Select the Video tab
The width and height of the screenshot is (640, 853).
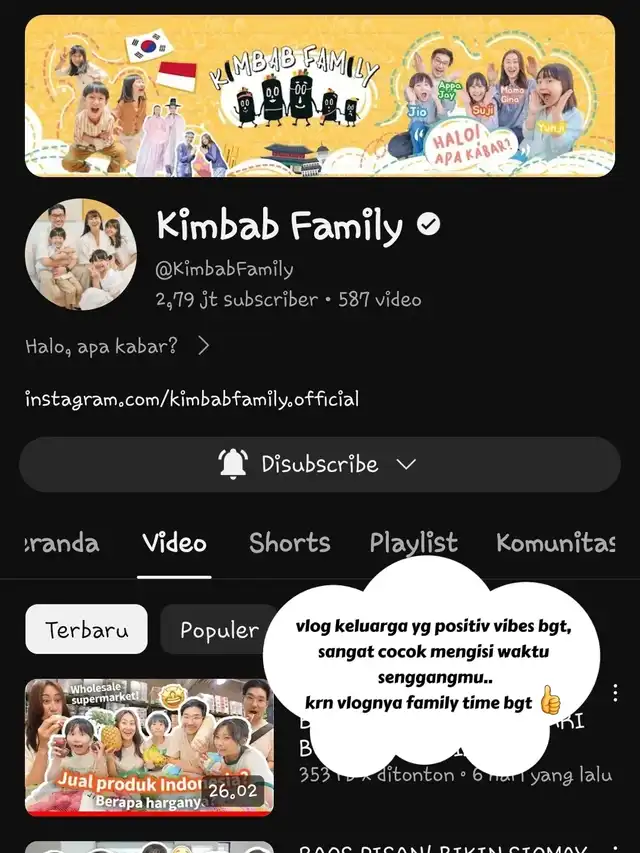pos(174,542)
